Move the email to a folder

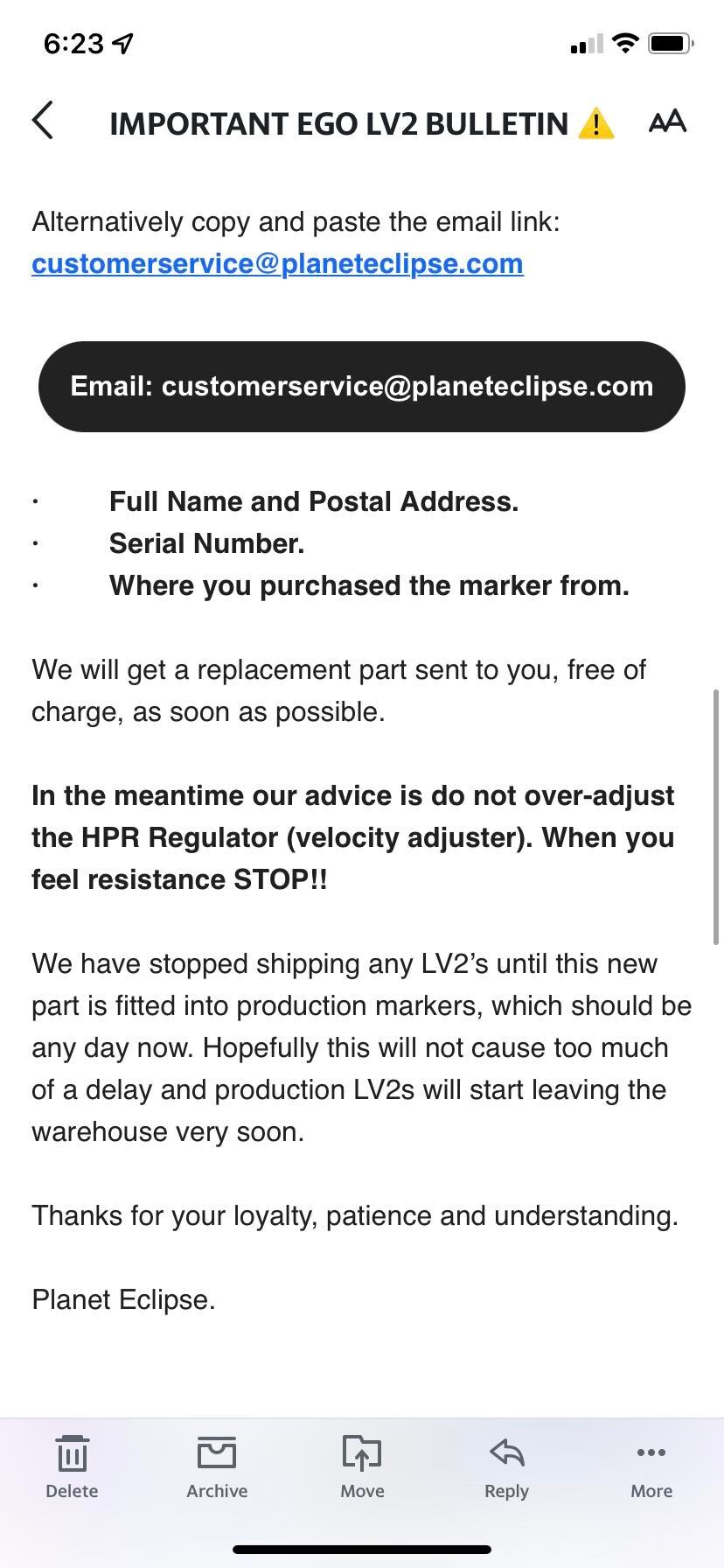click(x=362, y=1467)
